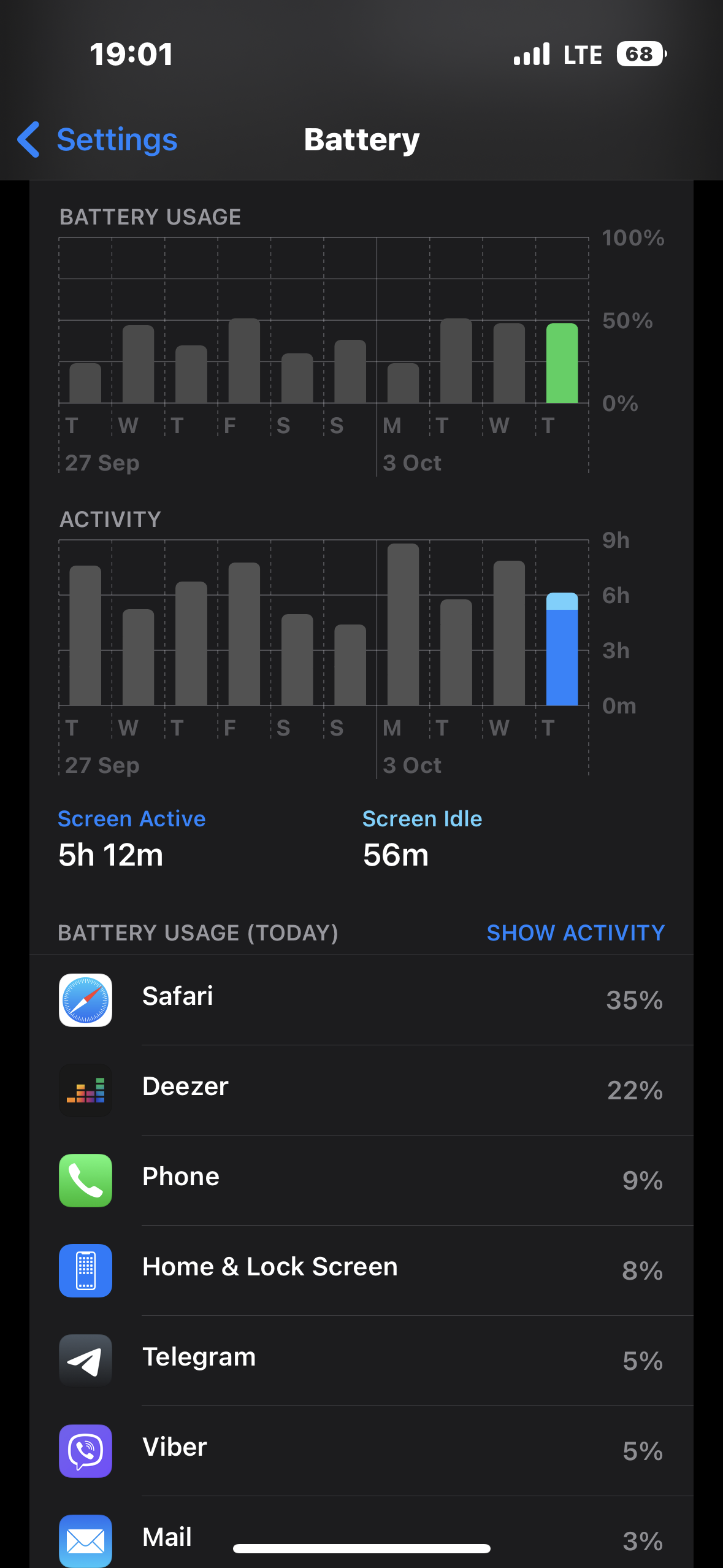Open Deezer battery usage row
The height and width of the screenshot is (1568, 723).
(361, 1090)
